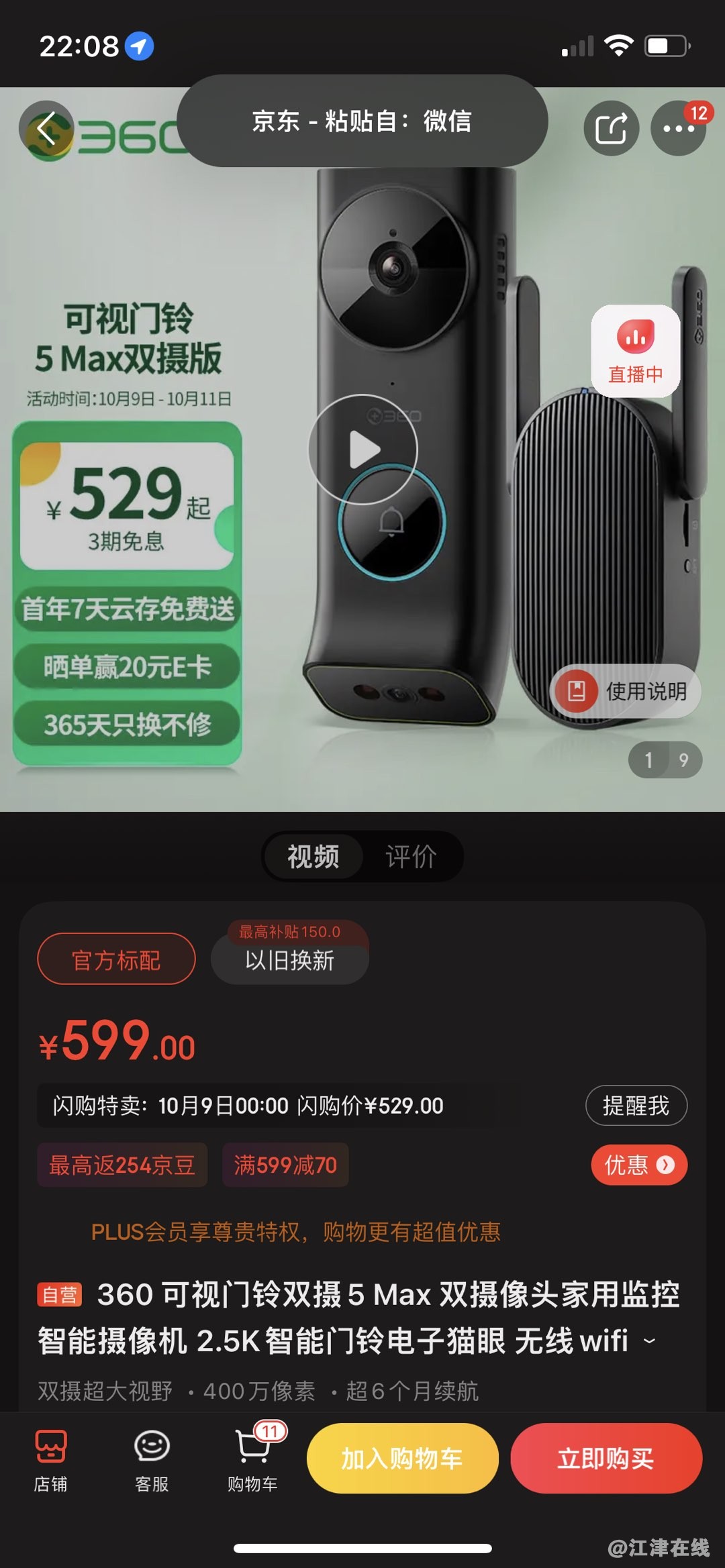Tap 加入购物车 to add to cart
Viewport: 725px width, 1568px height.
coord(402,1458)
